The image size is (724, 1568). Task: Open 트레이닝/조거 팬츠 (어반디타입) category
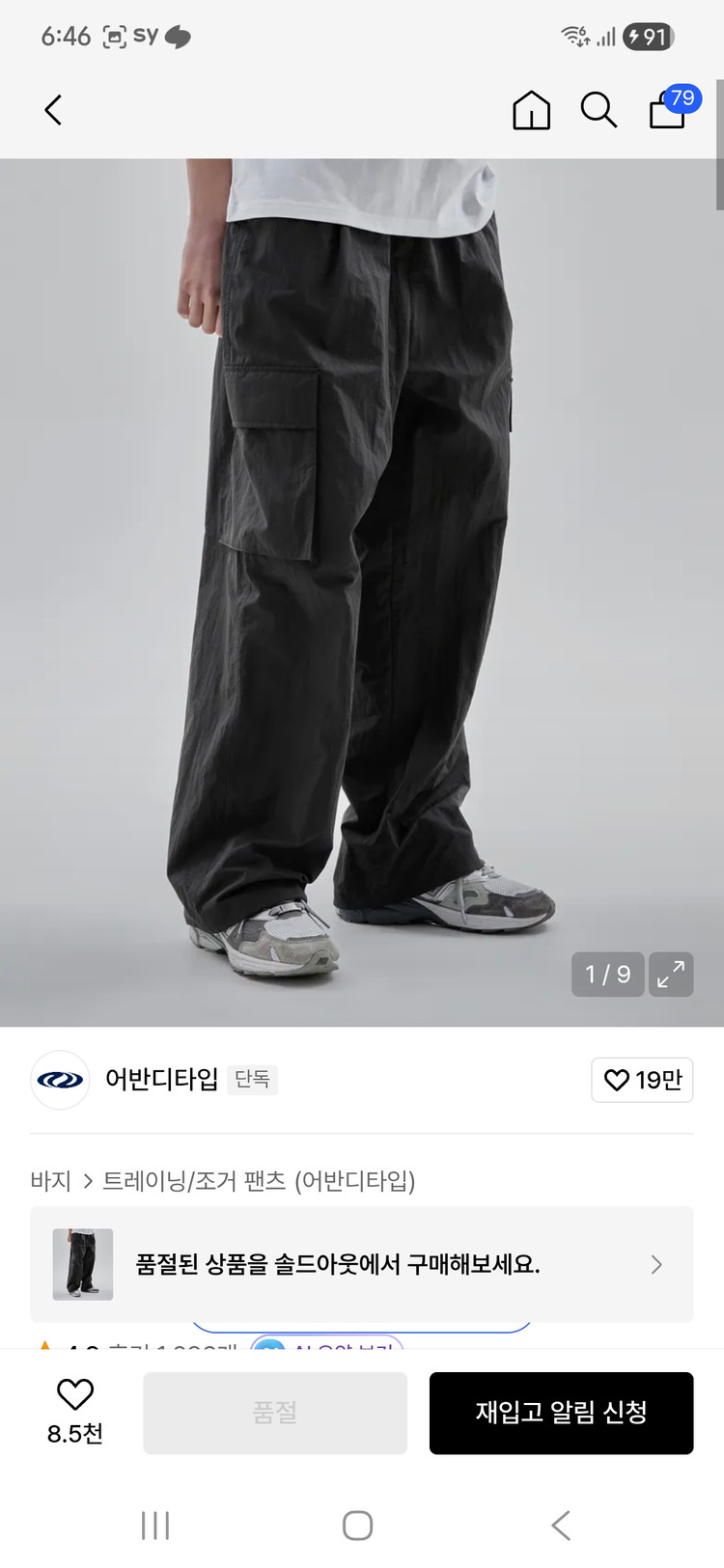(x=259, y=1180)
